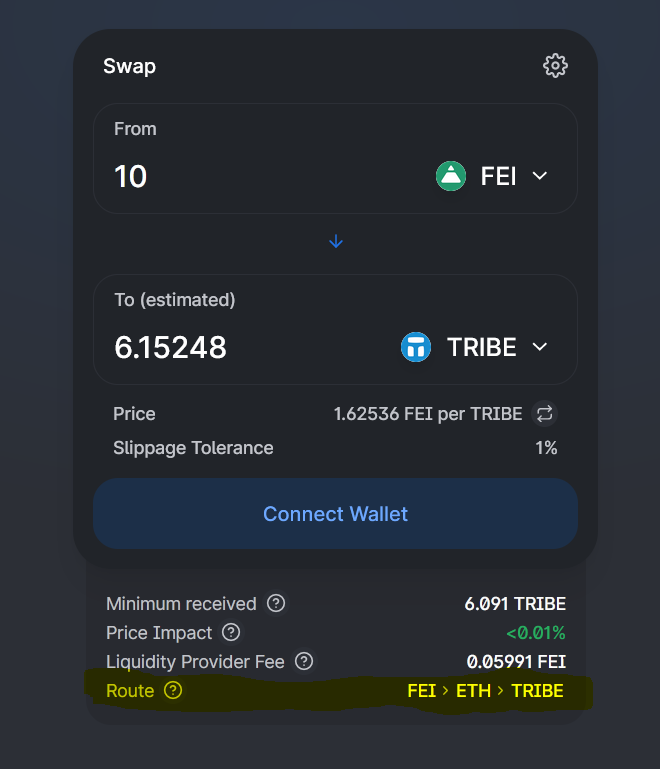The image size is (660, 769).
Task: Show help for Liquidity Provider Fee
Action: (x=304, y=661)
